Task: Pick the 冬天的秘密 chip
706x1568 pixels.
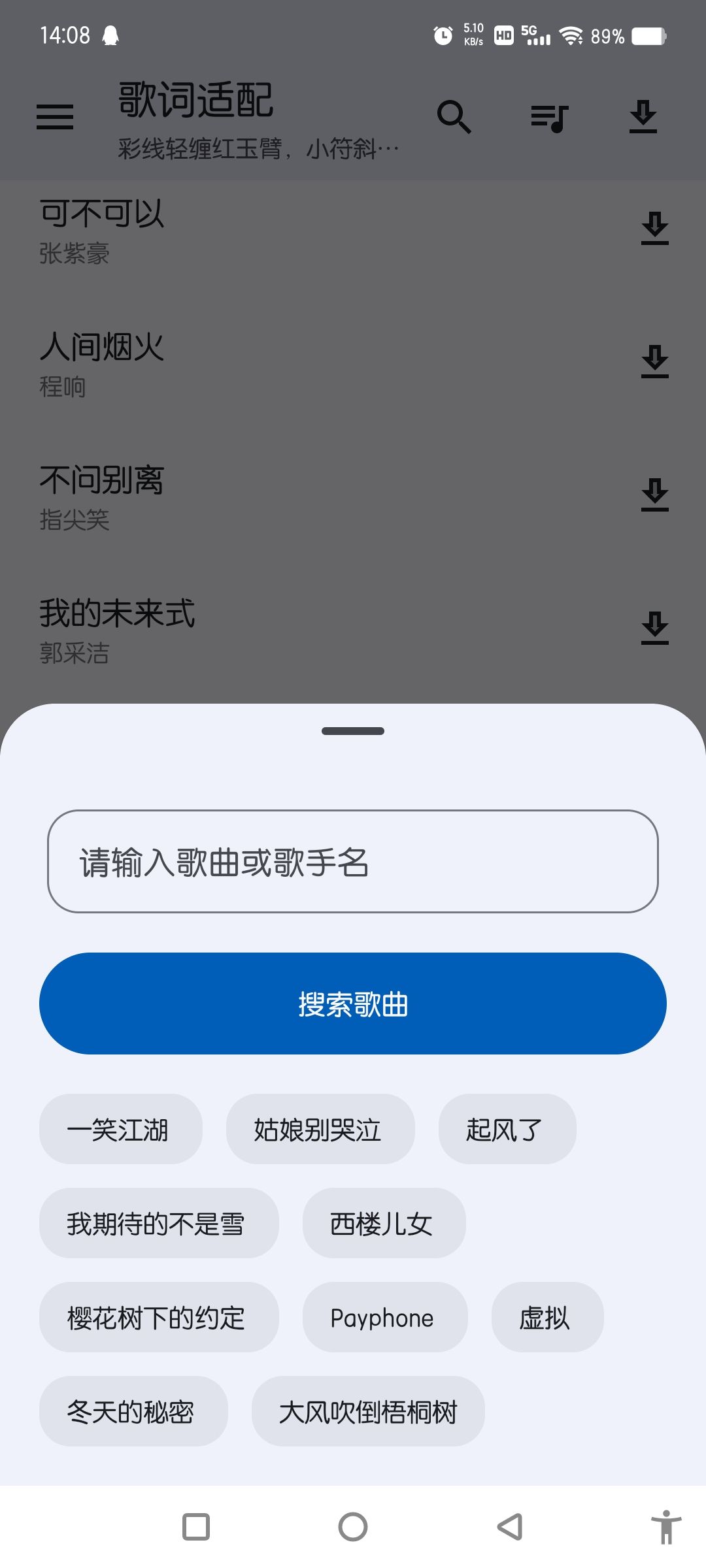Action: point(133,1411)
